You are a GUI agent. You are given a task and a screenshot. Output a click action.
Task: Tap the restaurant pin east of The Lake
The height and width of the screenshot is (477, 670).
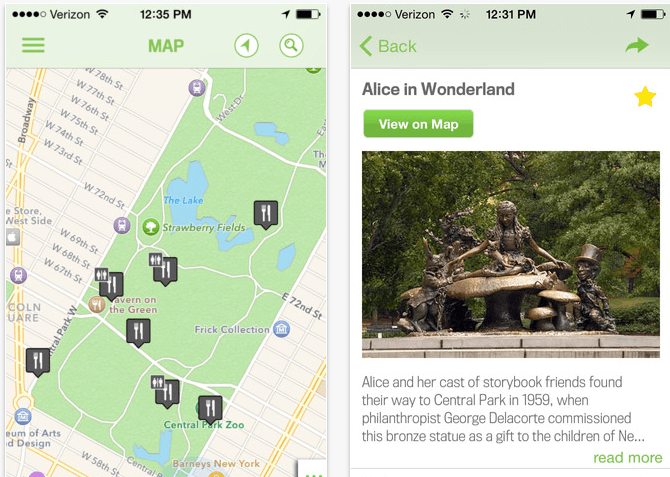pyautogui.click(x=265, y=213)
